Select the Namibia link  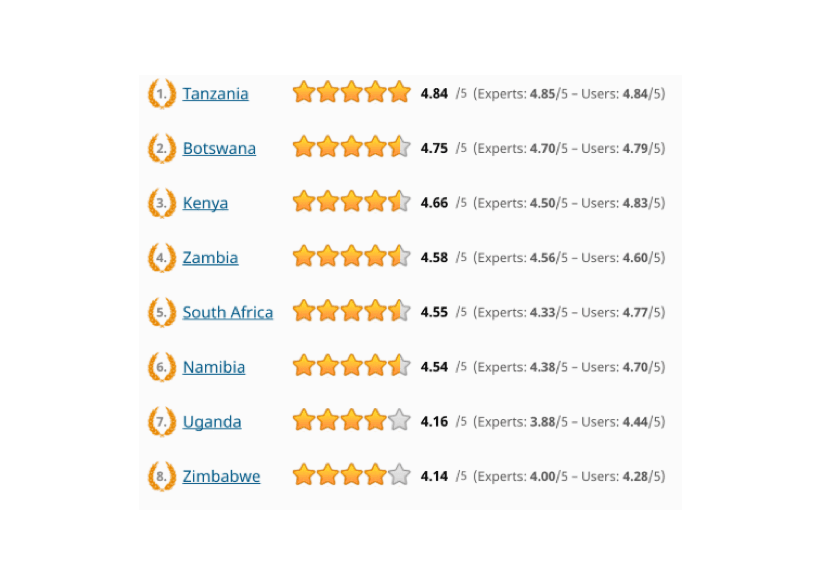213,367
